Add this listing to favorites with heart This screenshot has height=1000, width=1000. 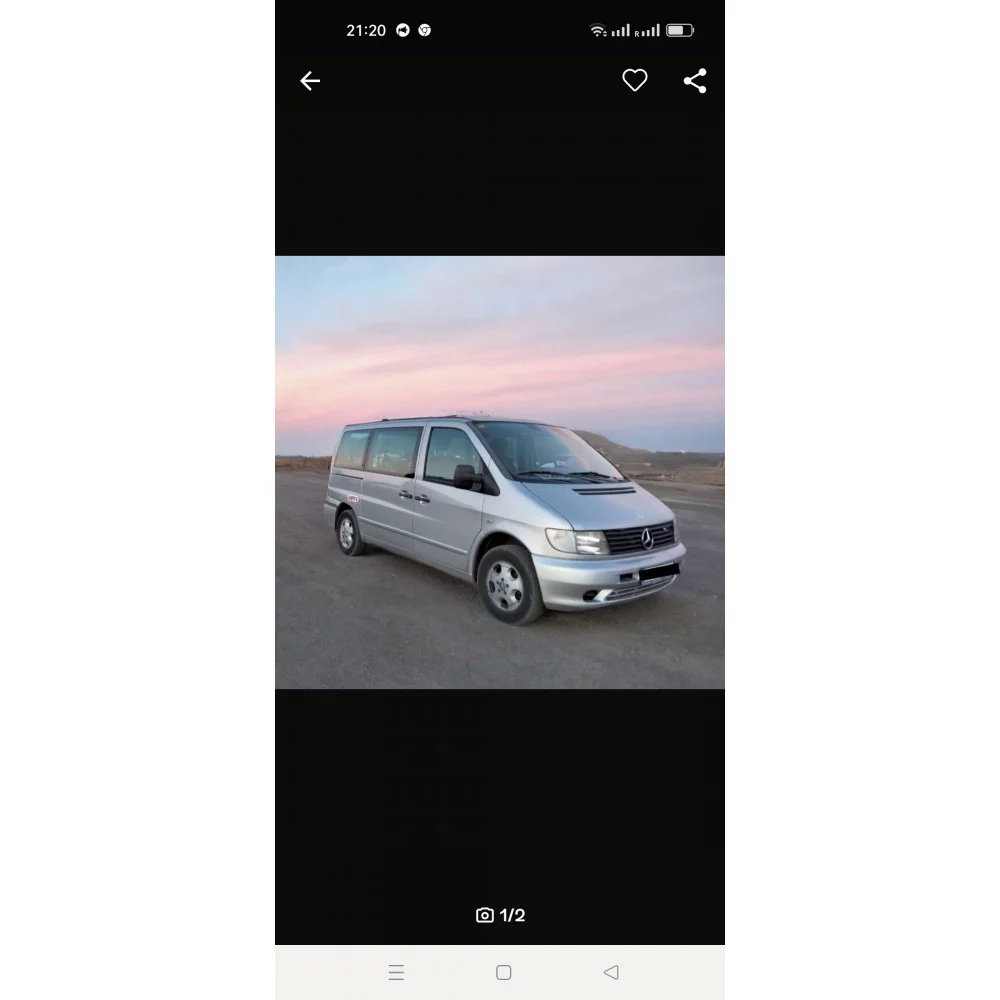point(635,81)
